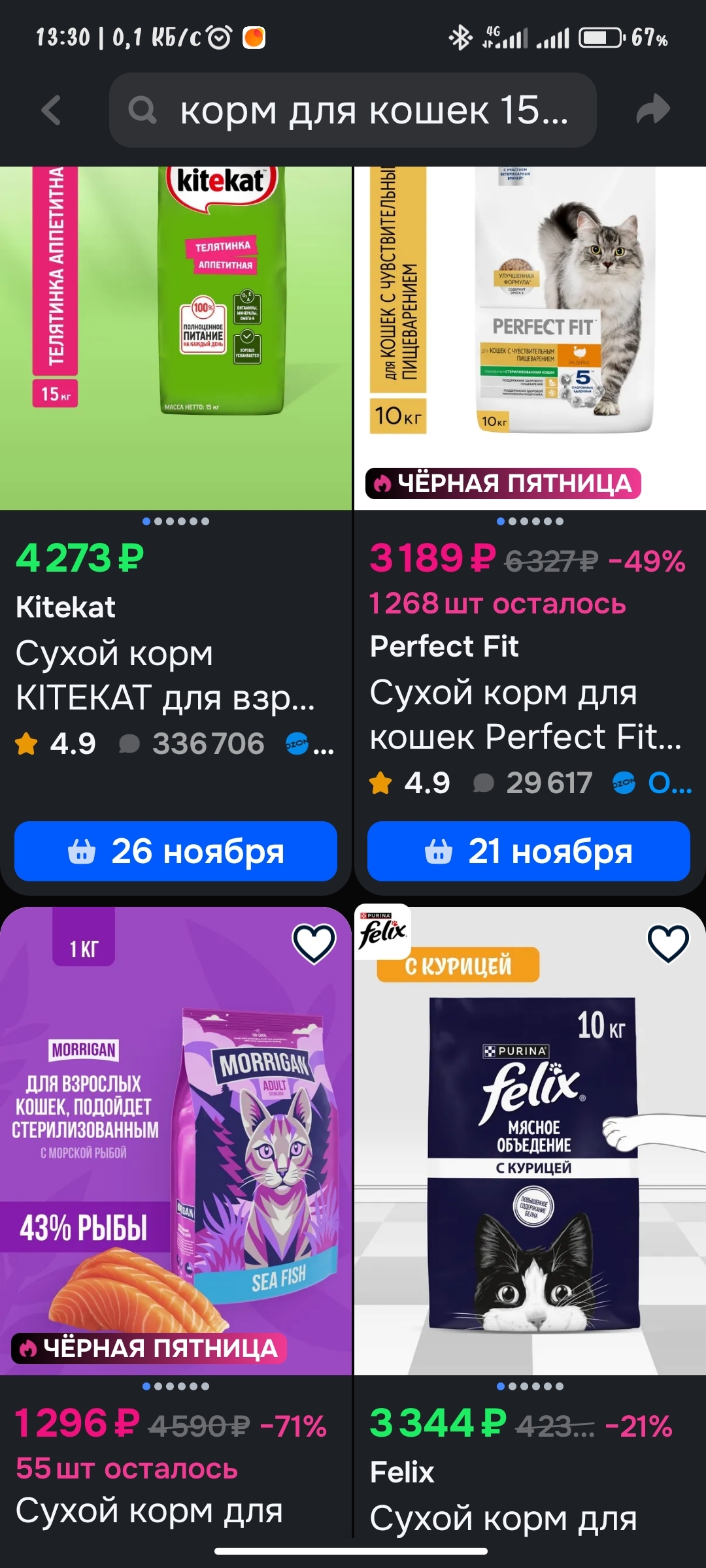Add Kitekat to cart for 26 ноября delivery
Screen dimensions: 706x1568
(x=176, y=851)
